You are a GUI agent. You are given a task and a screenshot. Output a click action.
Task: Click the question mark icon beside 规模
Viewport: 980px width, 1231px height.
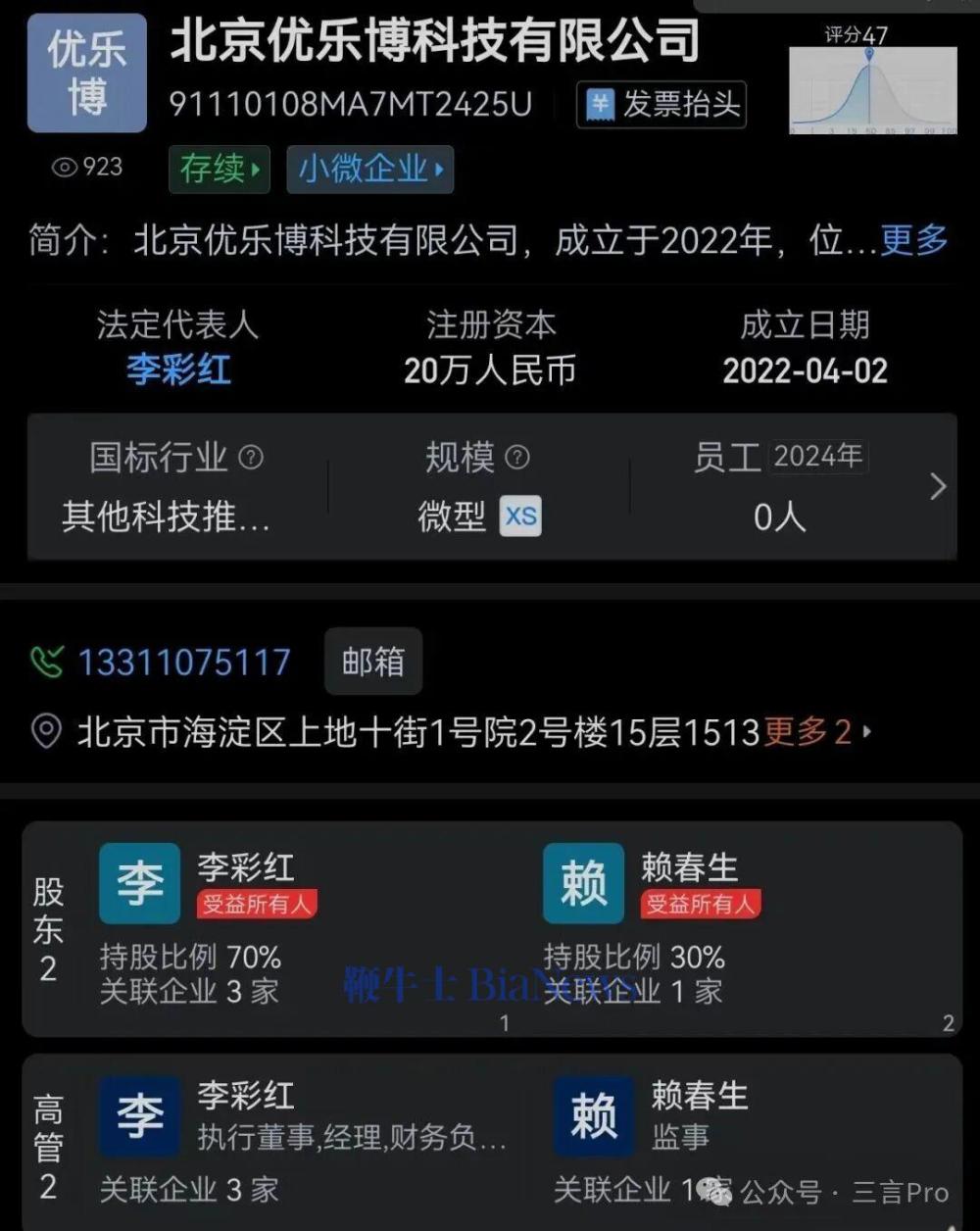pyautogui.click(x=516, y=458)
